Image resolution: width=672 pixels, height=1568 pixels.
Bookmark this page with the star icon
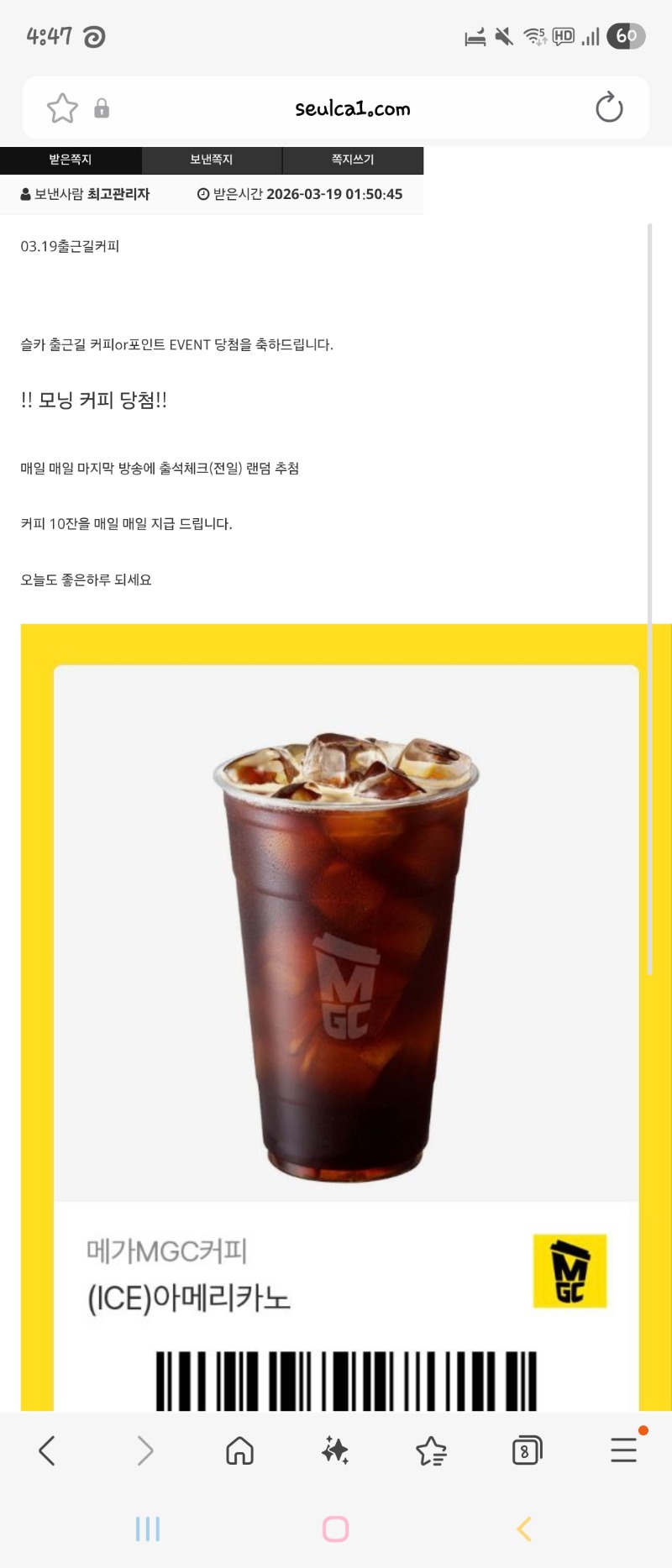pyautogui.click(x=62, y=108)
